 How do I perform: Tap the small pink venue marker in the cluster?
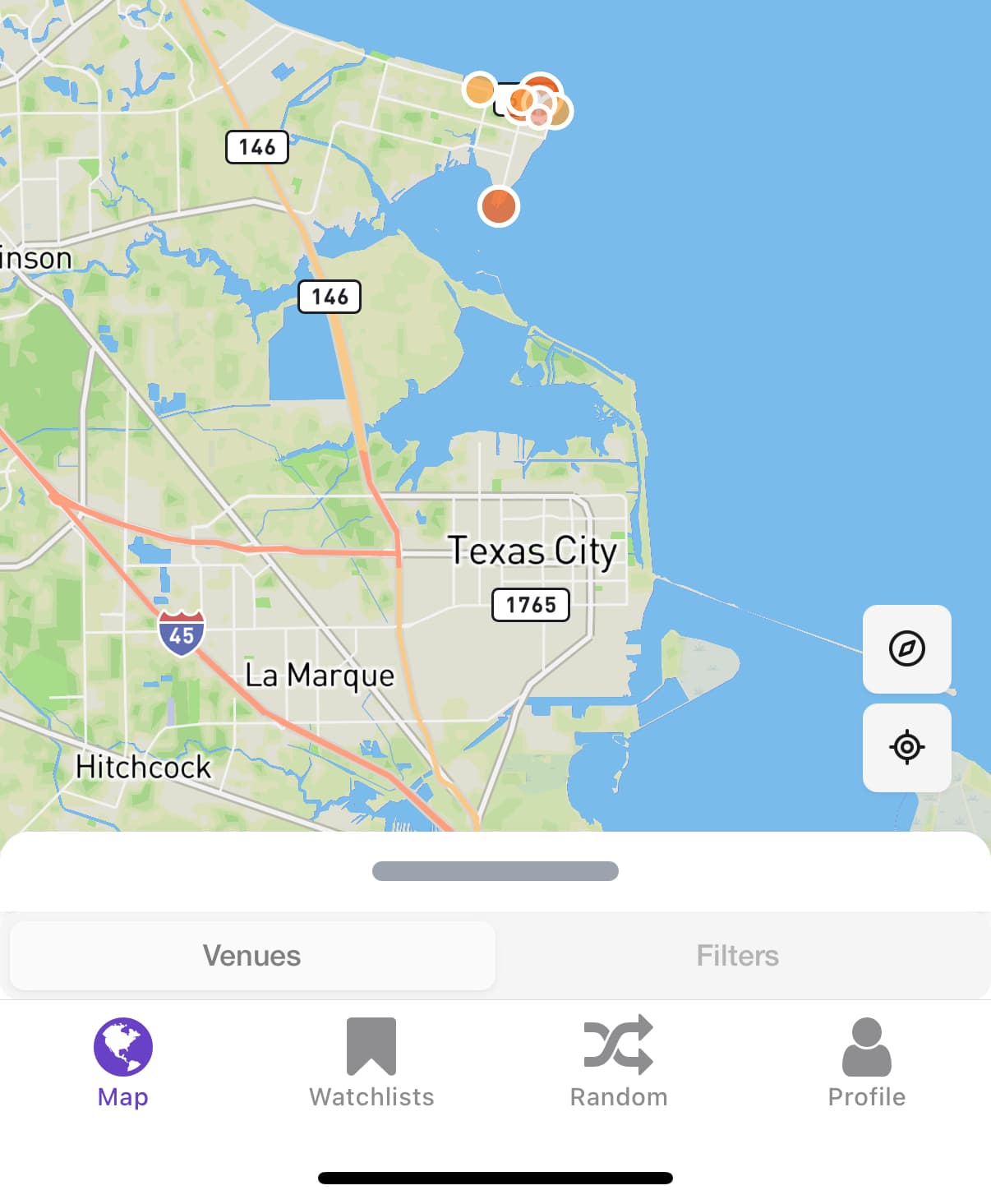tap(539, 116)
